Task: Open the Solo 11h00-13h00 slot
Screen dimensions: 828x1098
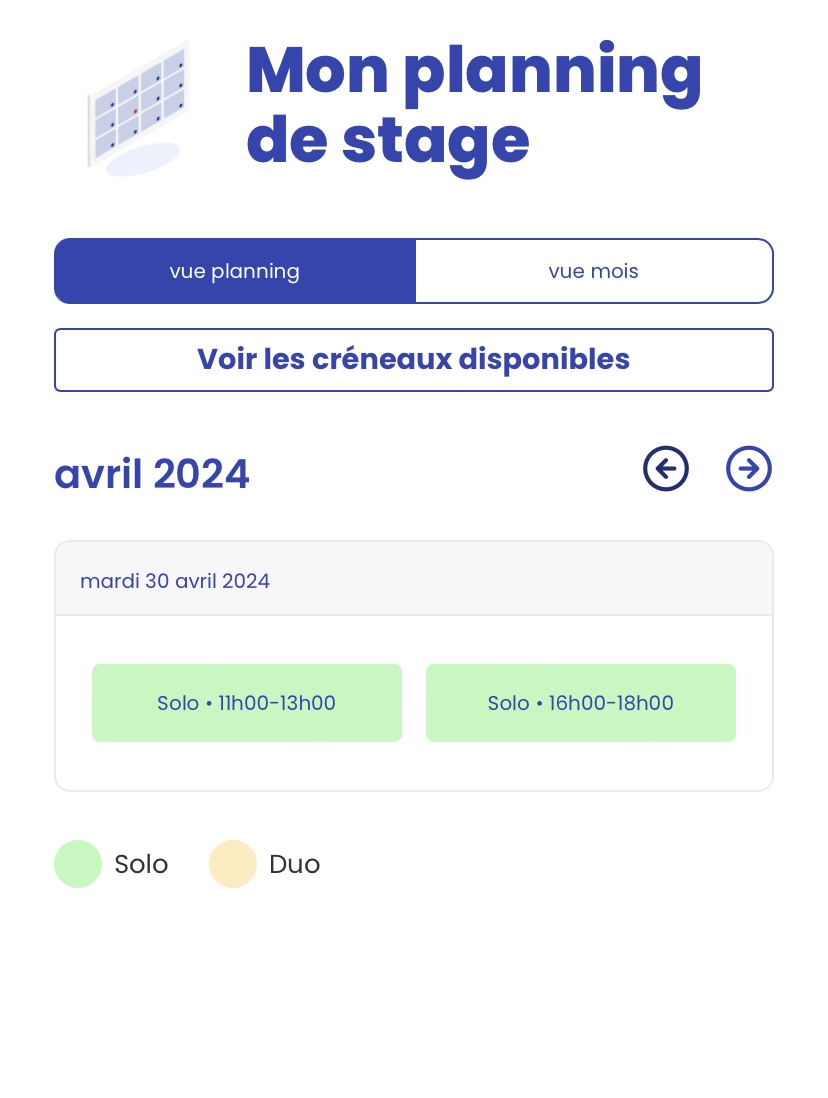Action: click(x=247, y=703)
